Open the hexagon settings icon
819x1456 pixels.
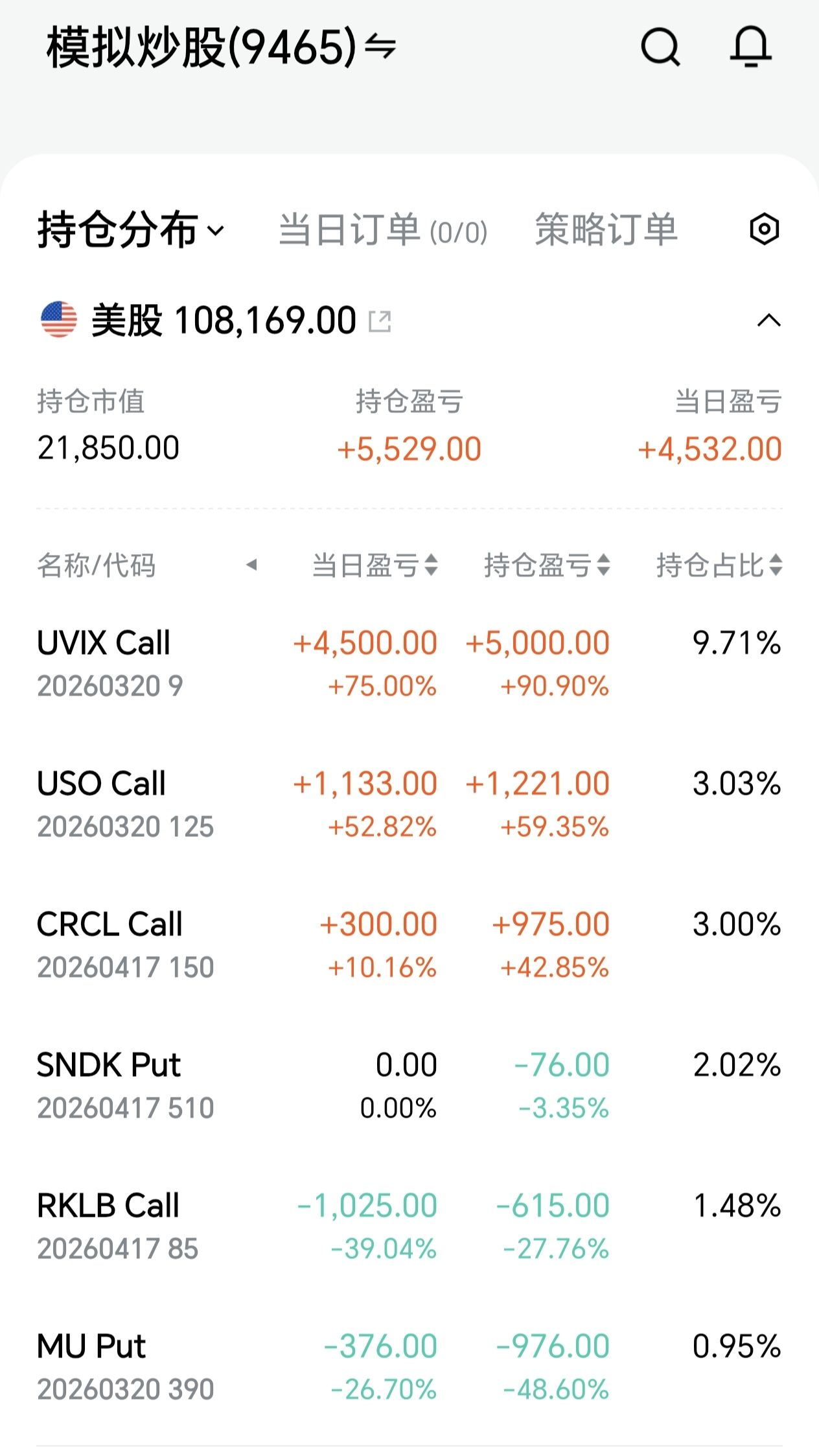tap(764, 229)
